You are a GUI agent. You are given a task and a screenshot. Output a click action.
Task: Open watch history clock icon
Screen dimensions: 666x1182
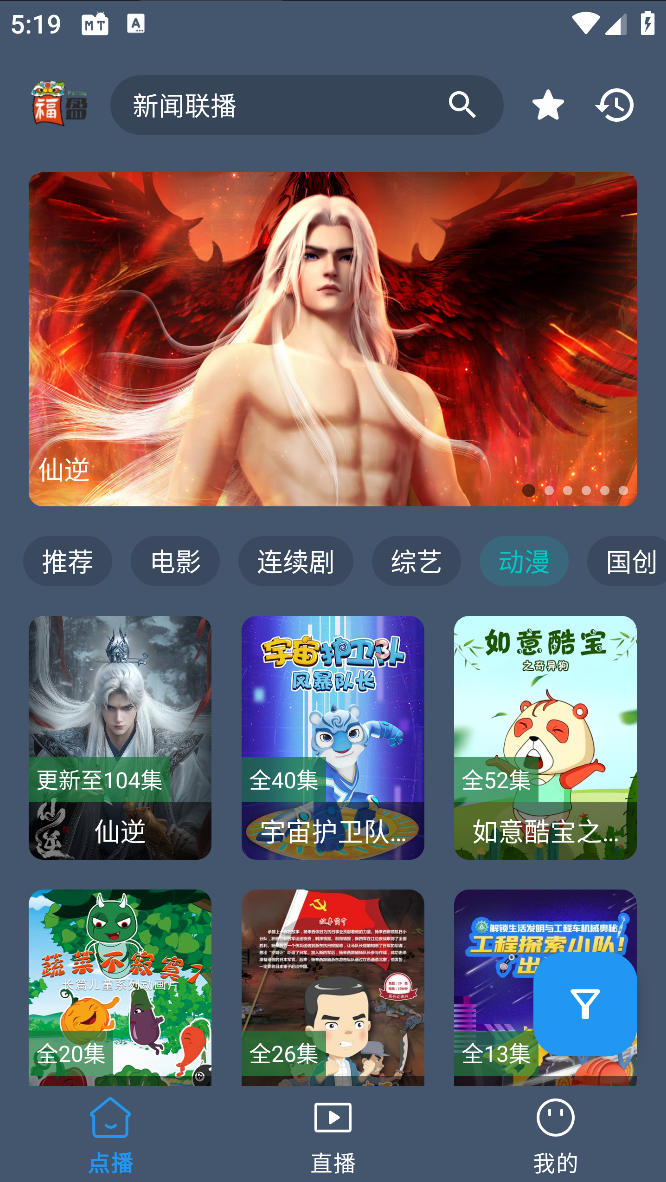615,105
